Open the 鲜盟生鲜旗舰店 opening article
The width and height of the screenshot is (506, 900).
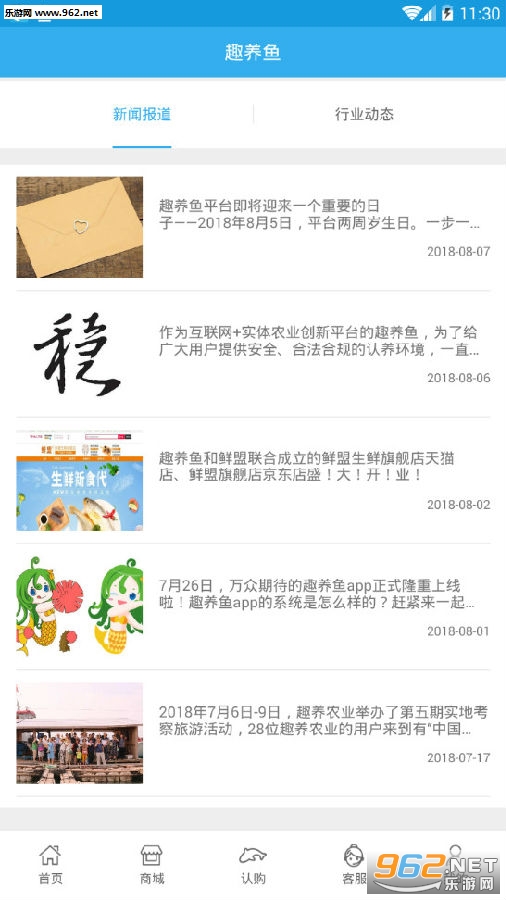point(253,480)
